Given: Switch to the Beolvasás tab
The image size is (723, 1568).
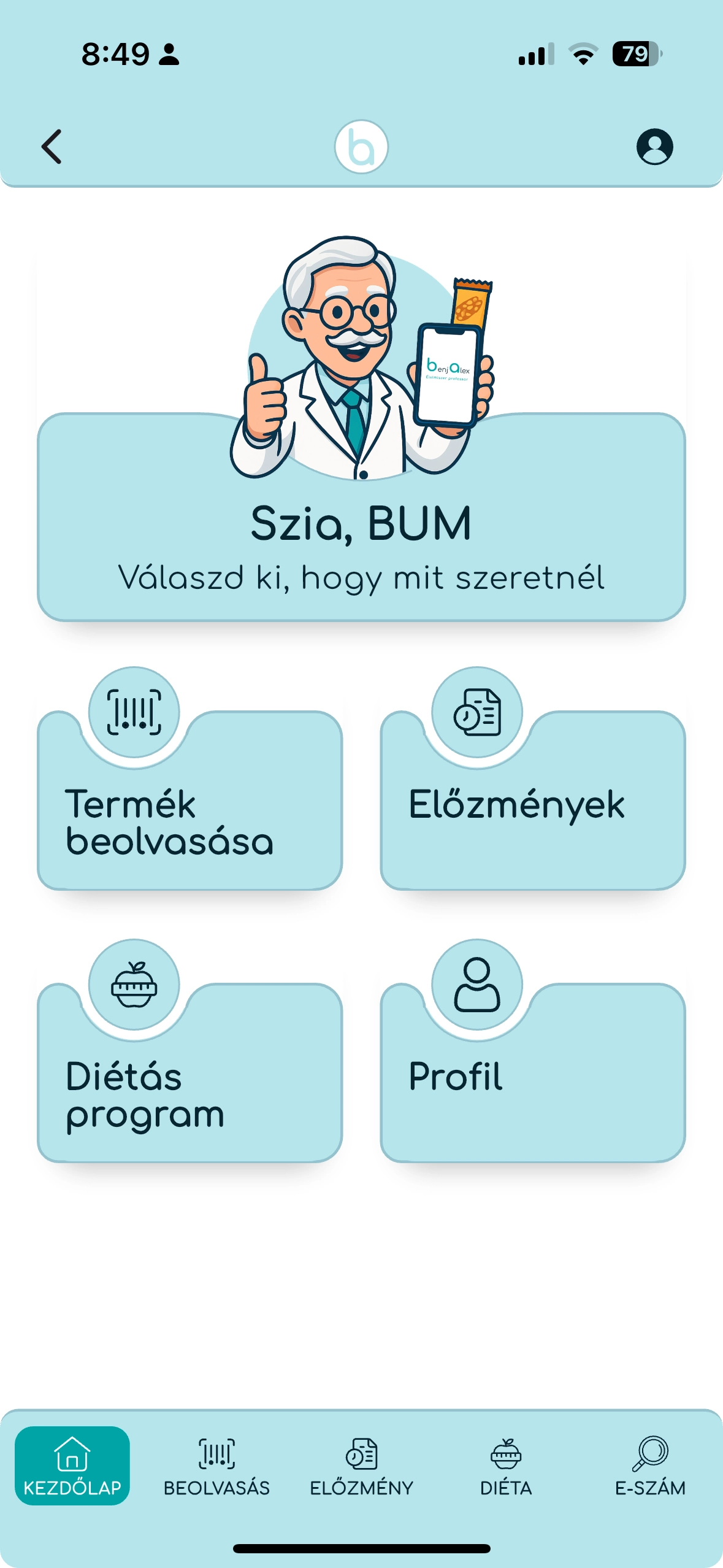Looking at the screenshot, I should [216, 1466].
